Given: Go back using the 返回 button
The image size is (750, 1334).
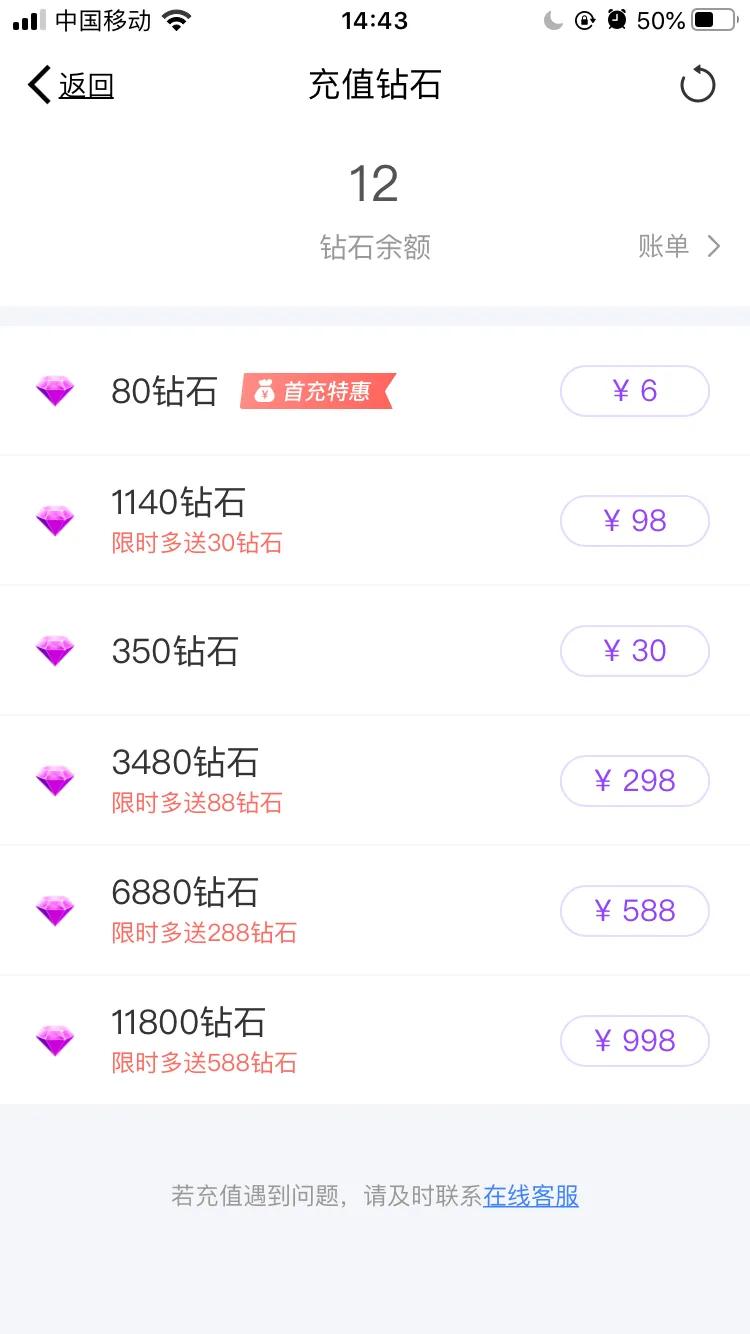Looking at the screenshot, I should 71,86.
